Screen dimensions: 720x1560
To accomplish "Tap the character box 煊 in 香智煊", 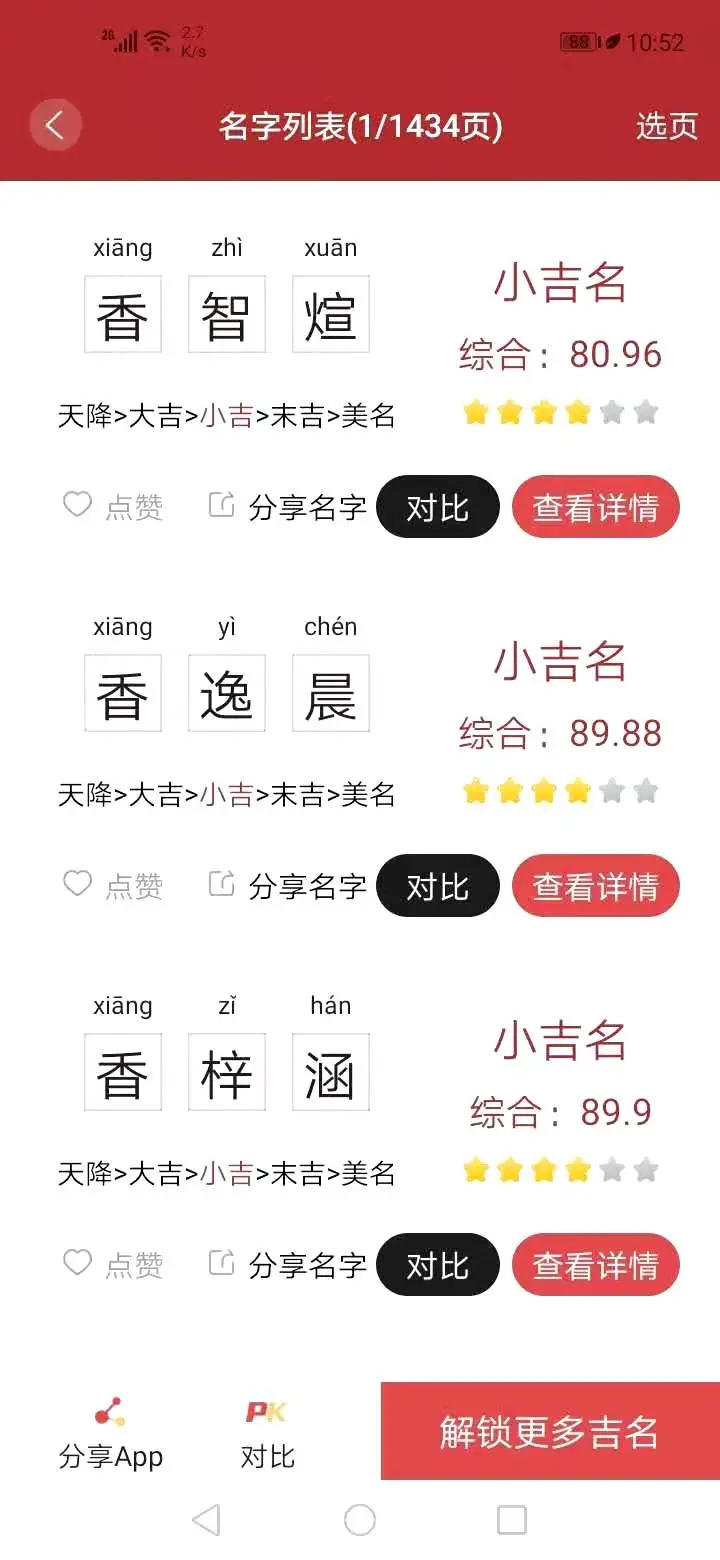I will pos(330,313).
